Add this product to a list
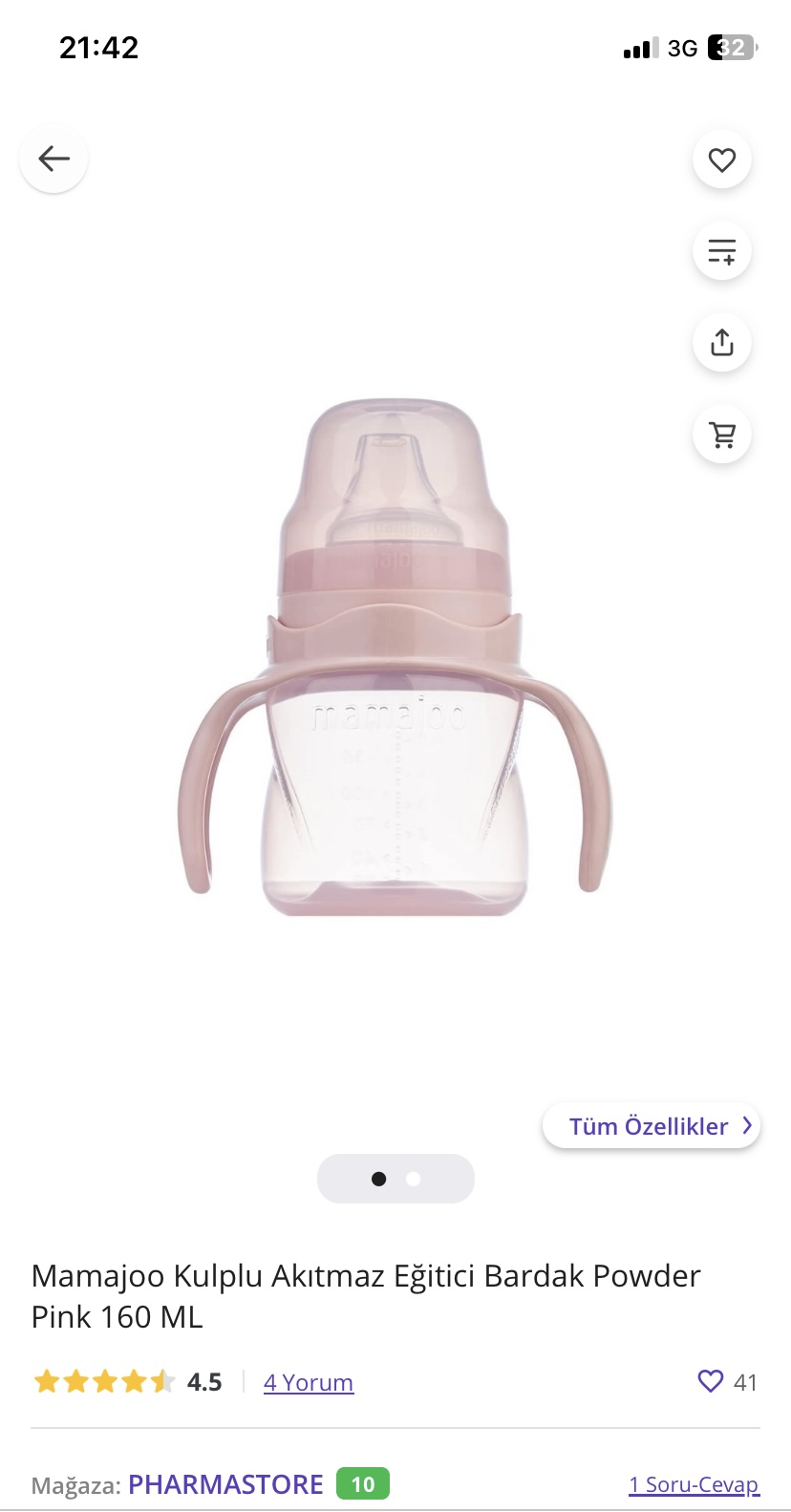Screen dimensions: 791x1512 [x=722, y=251]
